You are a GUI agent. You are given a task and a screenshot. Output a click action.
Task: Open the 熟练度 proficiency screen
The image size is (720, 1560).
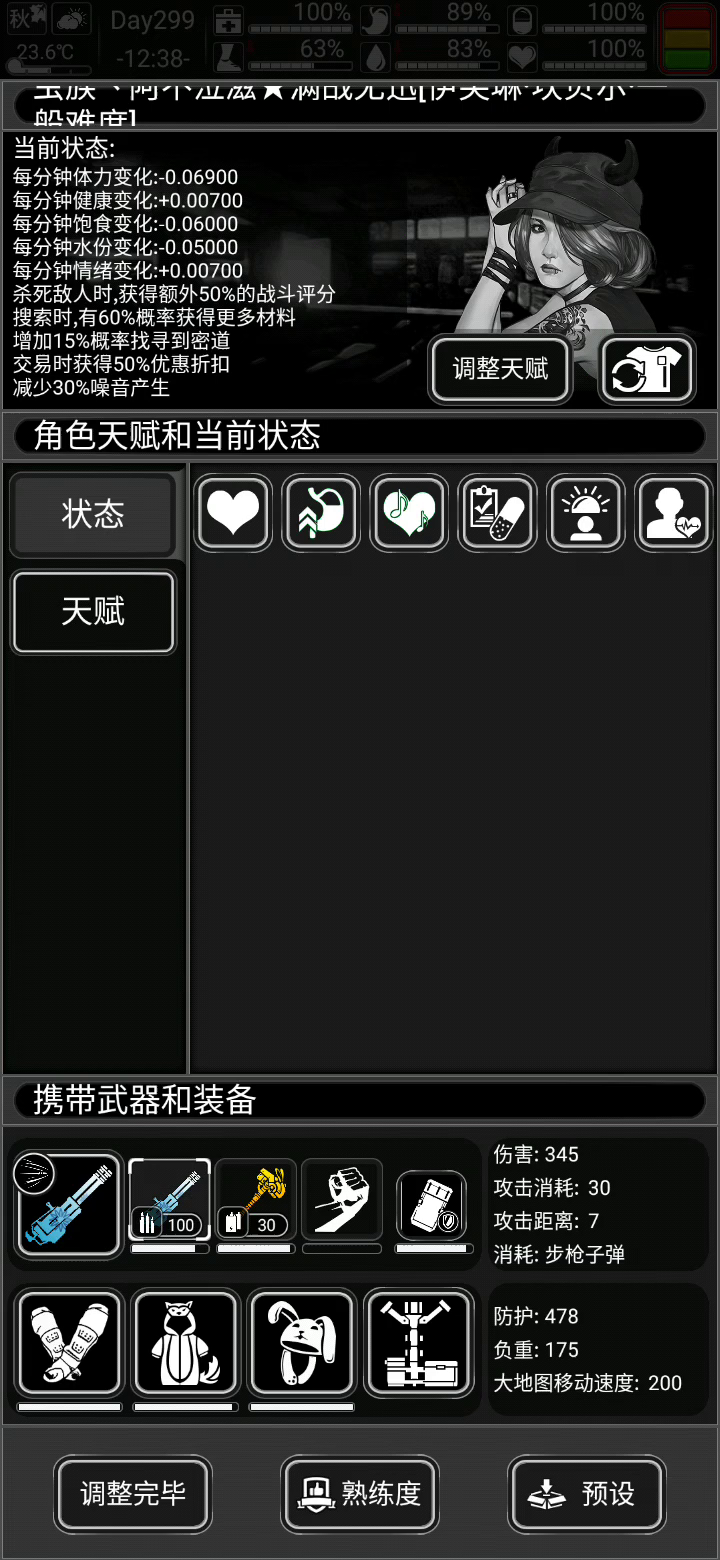[360, 1494]
